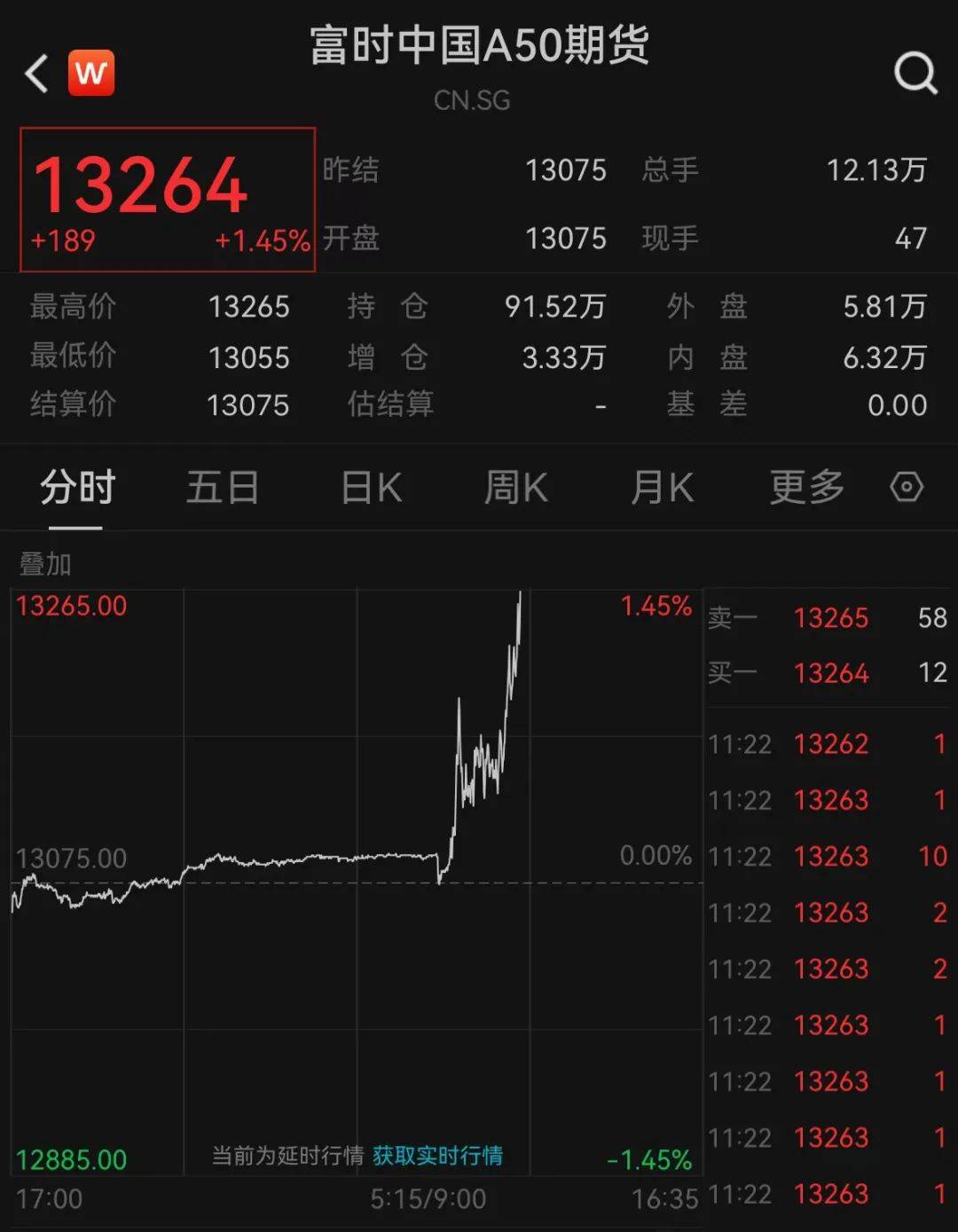Open the red W app icon
The width and height of the screenshot is (958, 1232).
(x=91, y=73)
